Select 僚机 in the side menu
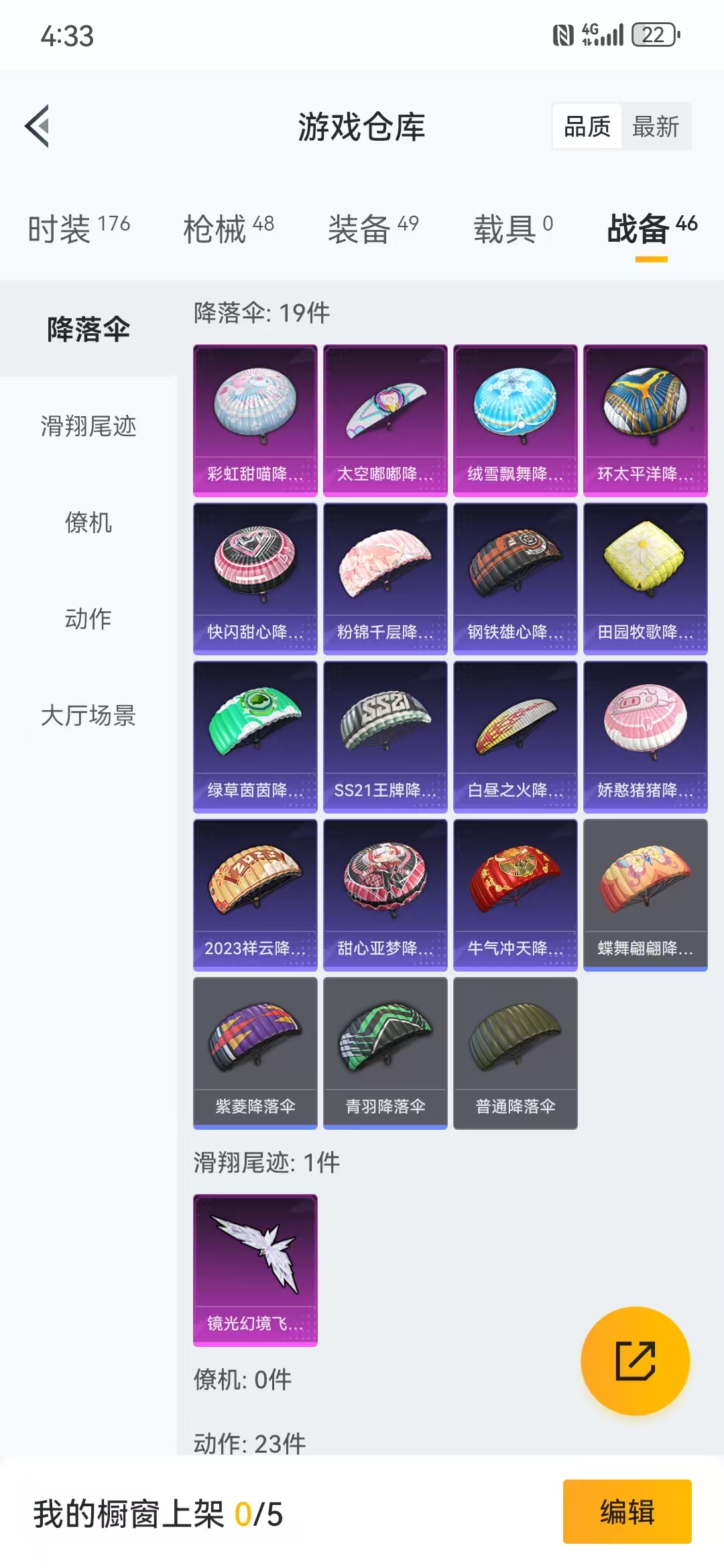The height and width of the screenshot is (1568, 724). click(88, 522)
